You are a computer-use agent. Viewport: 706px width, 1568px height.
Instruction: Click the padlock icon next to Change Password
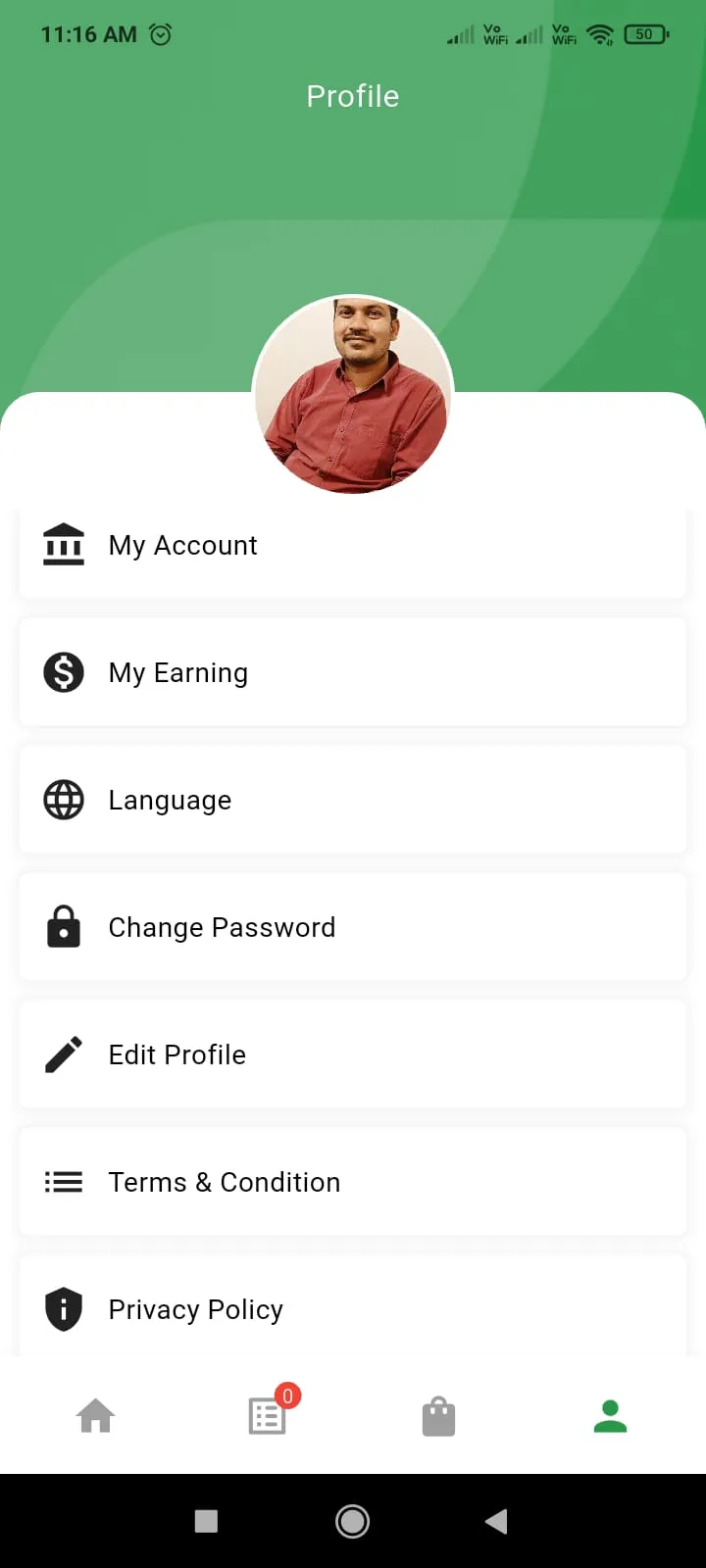tap(63, 927)
